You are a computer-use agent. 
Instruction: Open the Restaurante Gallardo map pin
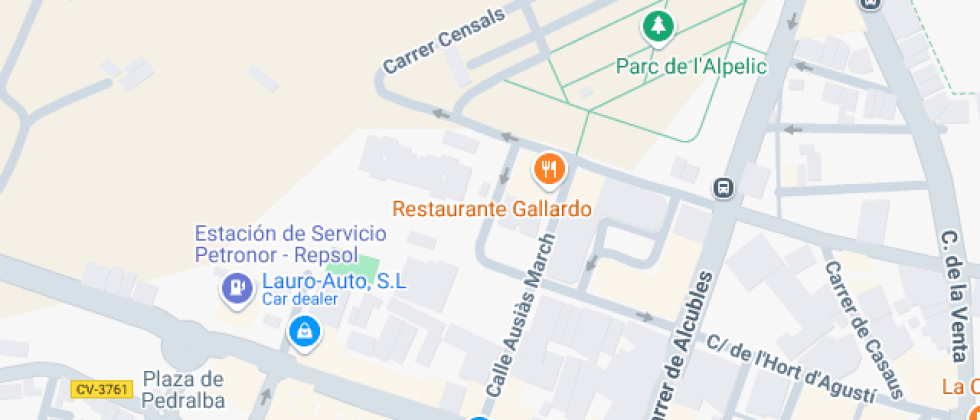tap(549, 170)
